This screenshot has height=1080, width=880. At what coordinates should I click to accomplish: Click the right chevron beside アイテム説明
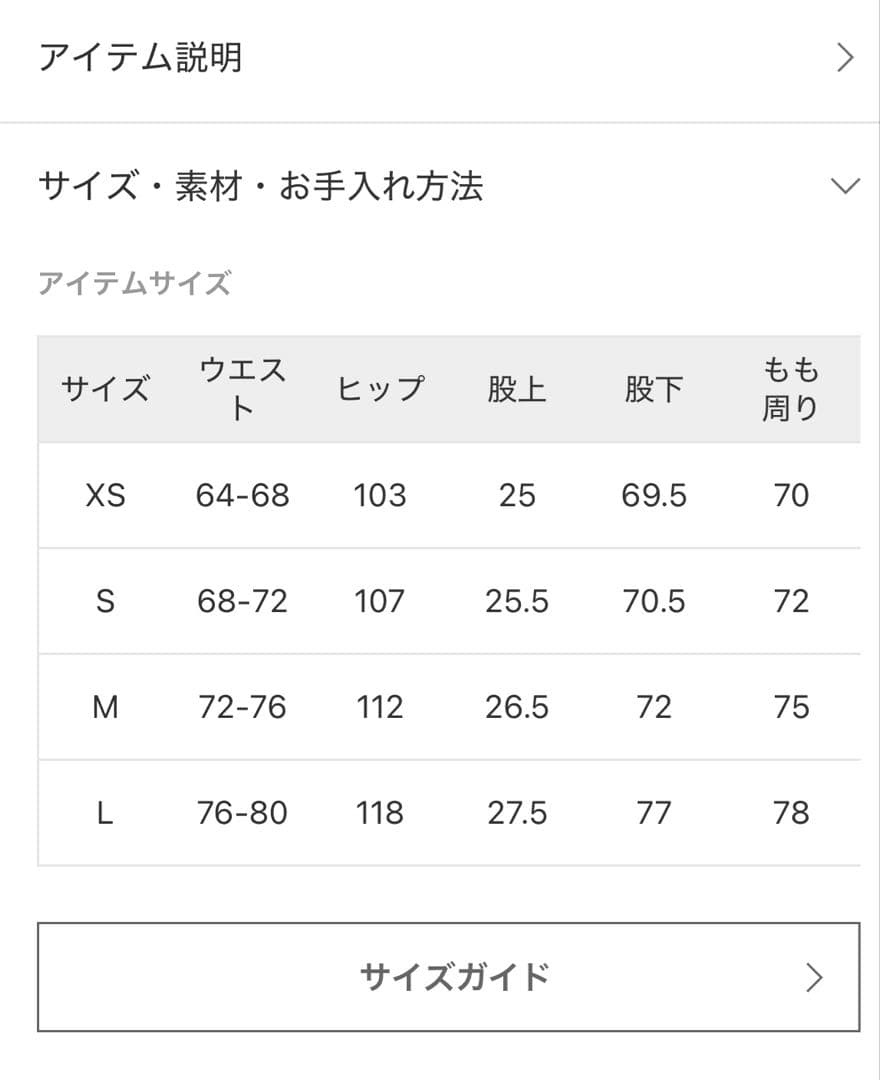pyautogui.click(x=845, y=58)
